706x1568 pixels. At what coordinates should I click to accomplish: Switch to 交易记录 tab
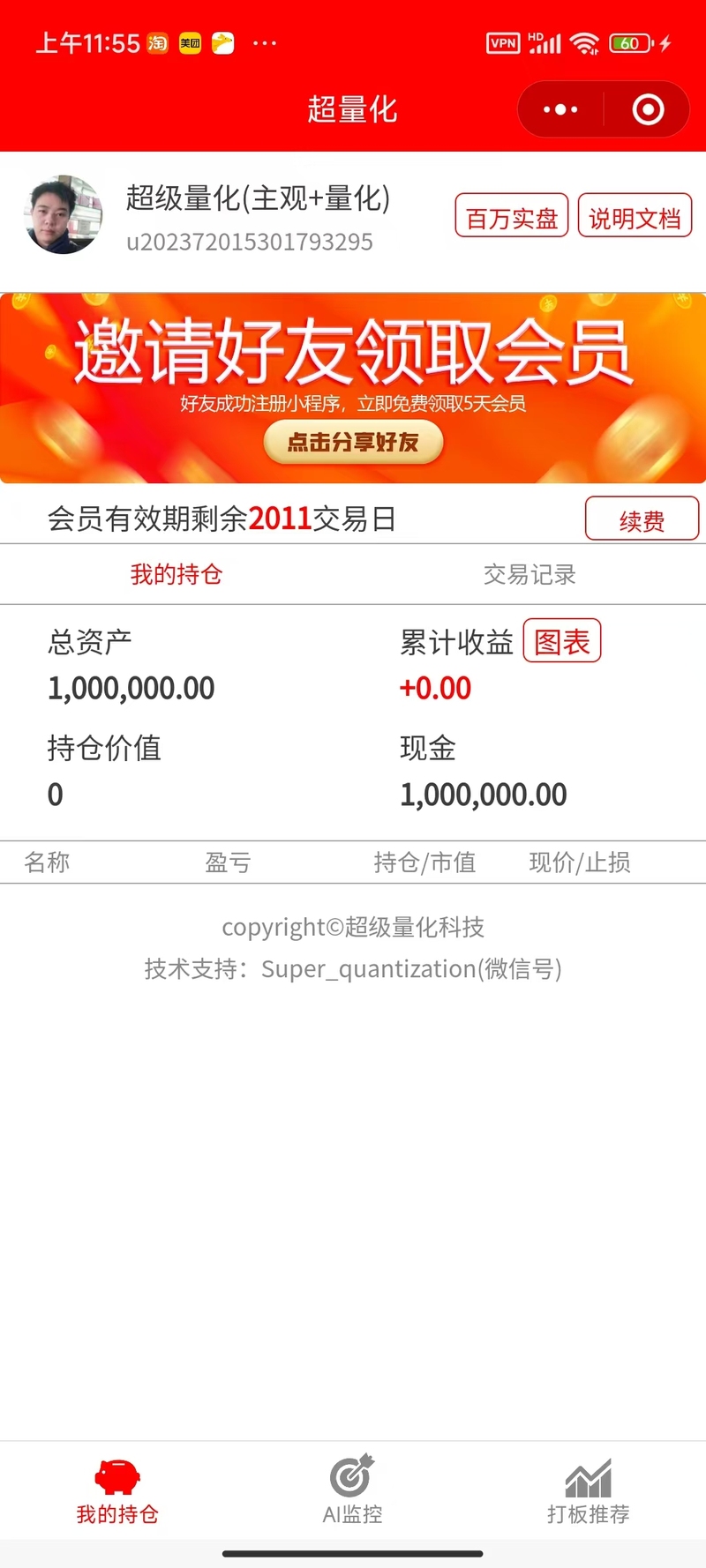pos(529,575)
